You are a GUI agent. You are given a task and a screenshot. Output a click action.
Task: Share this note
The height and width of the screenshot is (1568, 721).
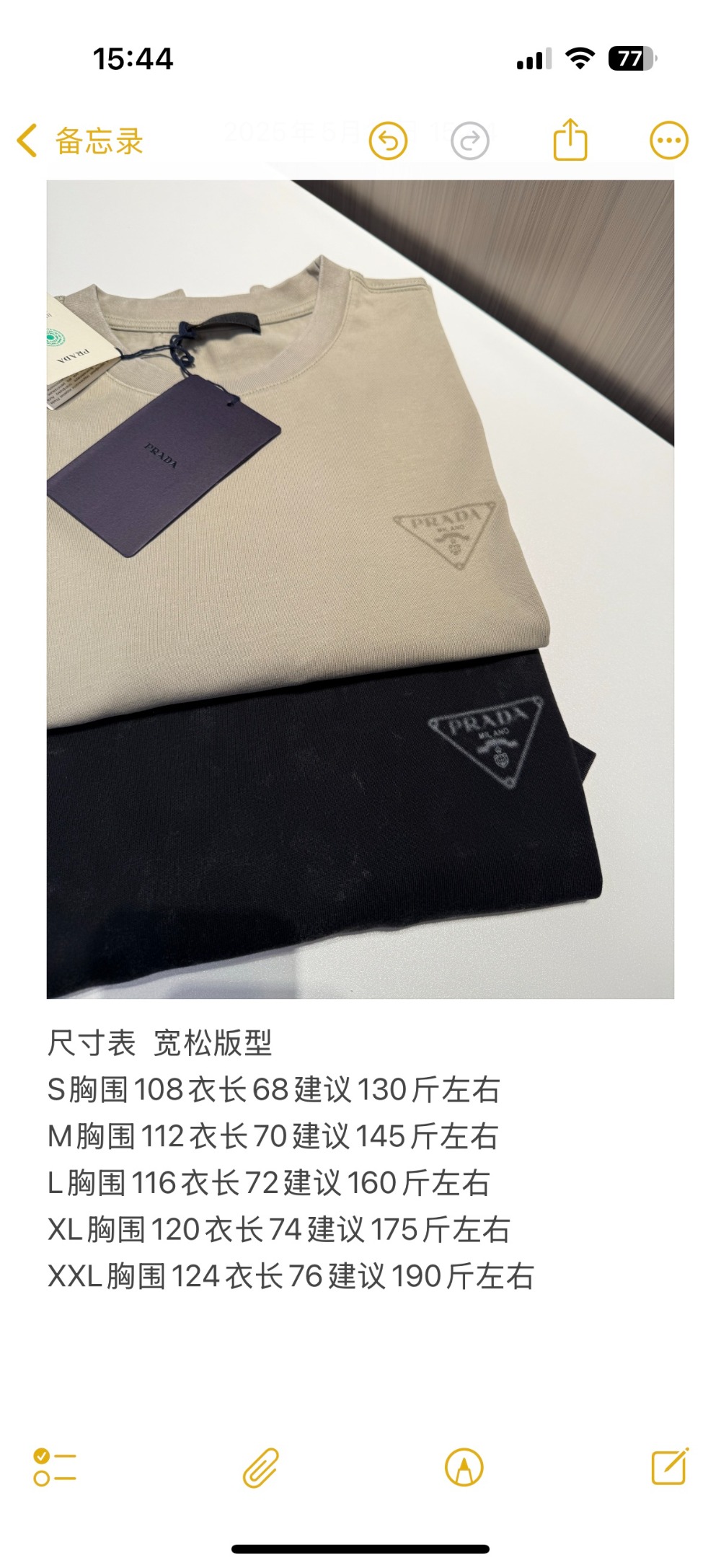pos(570,140)
